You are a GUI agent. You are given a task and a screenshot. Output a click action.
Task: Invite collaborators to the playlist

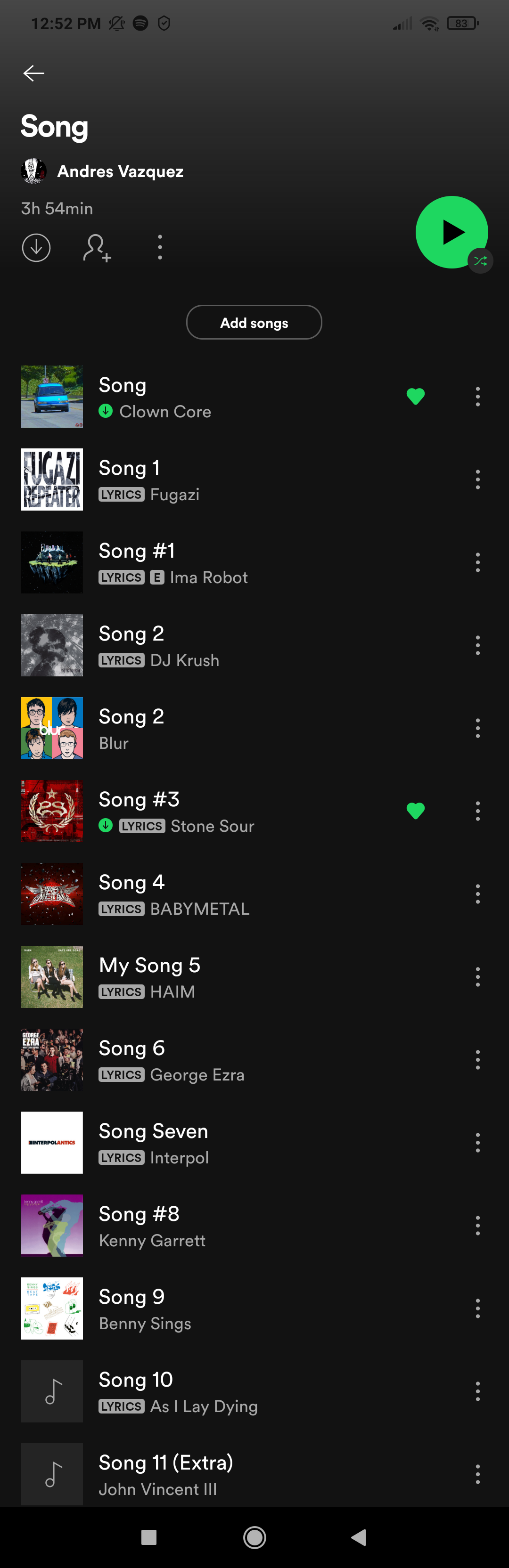(98, 248)
